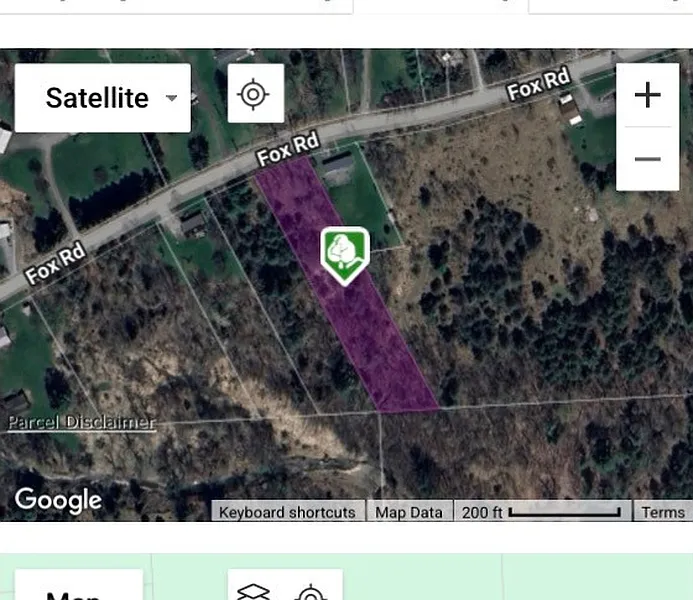Open the map Terms link

pos(663,512)
